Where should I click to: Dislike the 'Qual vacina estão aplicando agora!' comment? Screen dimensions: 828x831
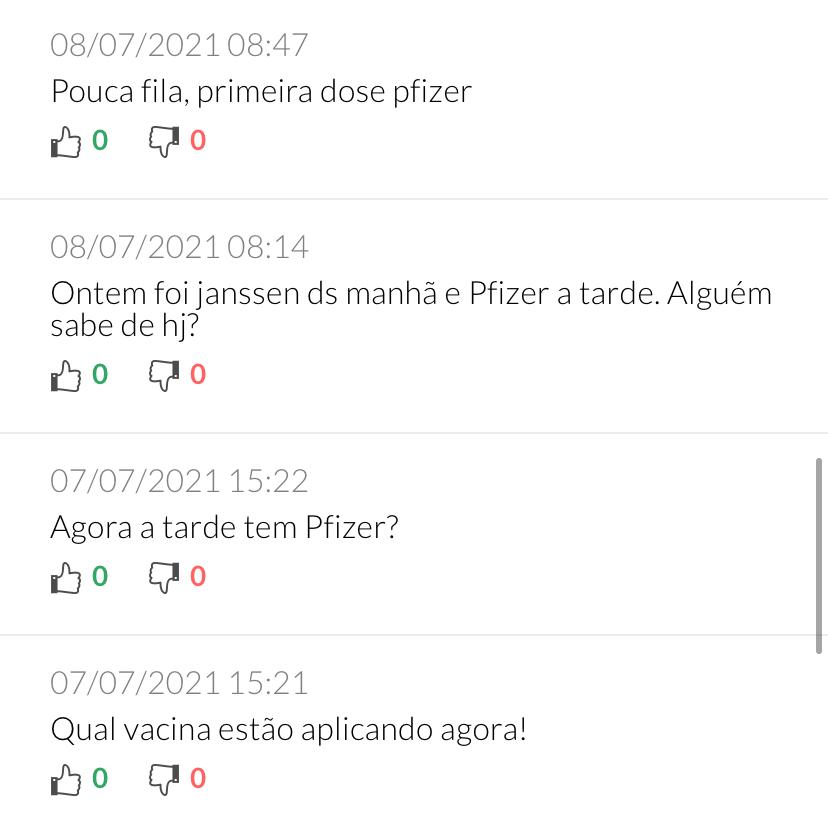click(x=164, y=780)
